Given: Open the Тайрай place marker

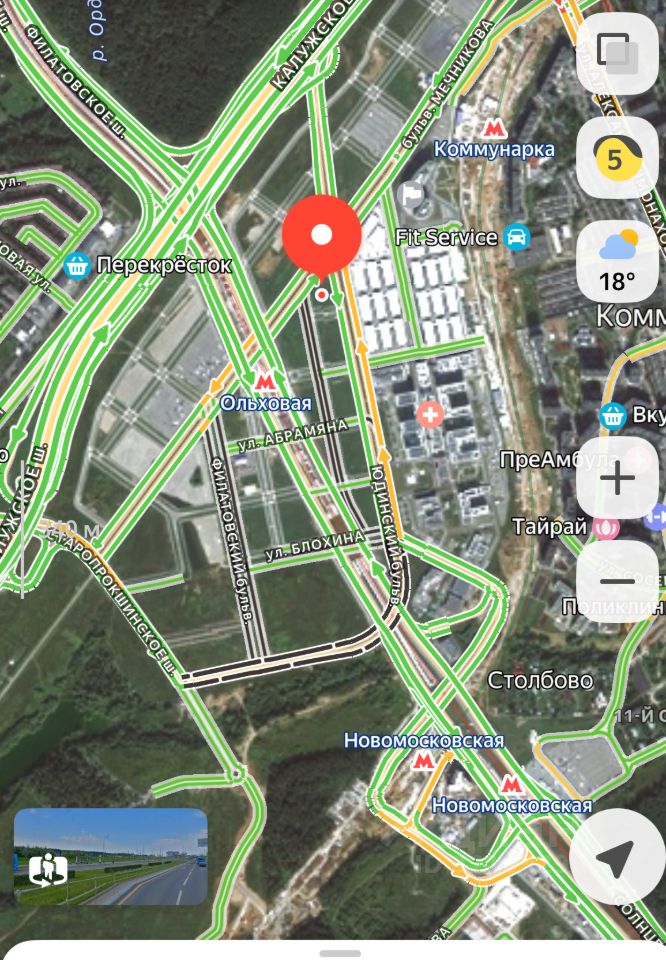Looking at the screenshot, I should (x=606, y=526).
